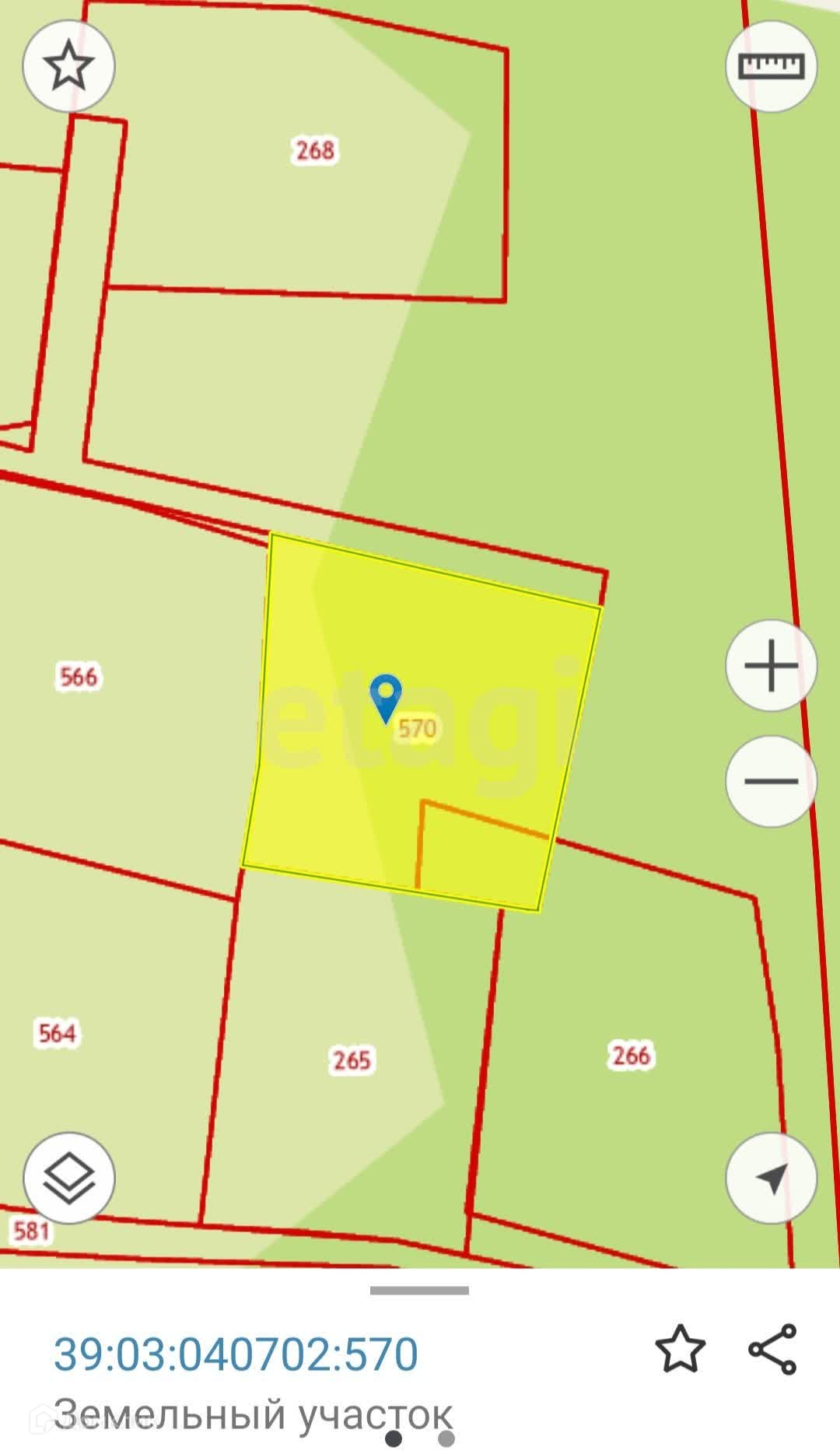
Task: Share the selected land parcel
Action: point(772,1348)
